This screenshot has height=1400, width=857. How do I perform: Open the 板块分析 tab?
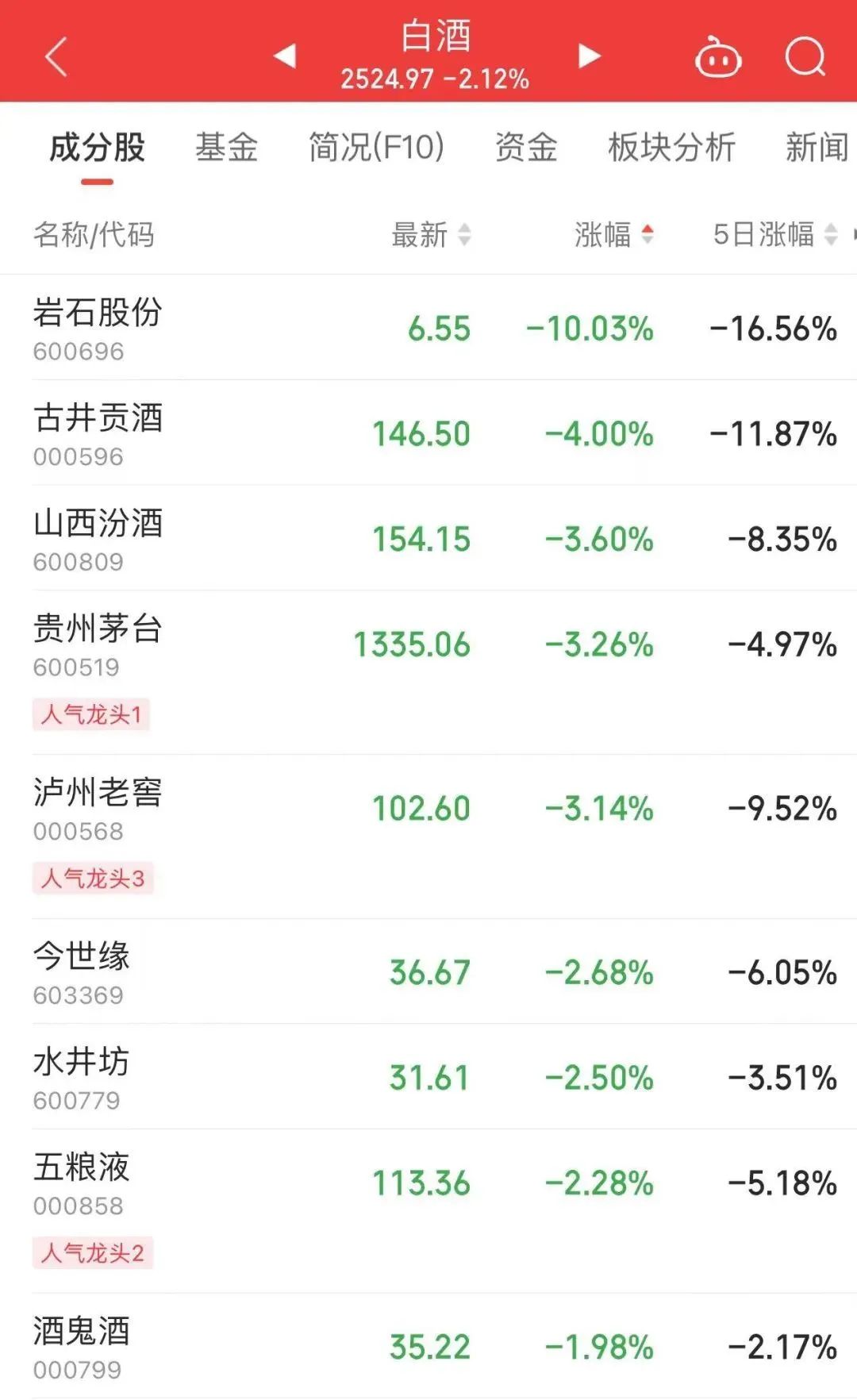(x=671, y=148)
